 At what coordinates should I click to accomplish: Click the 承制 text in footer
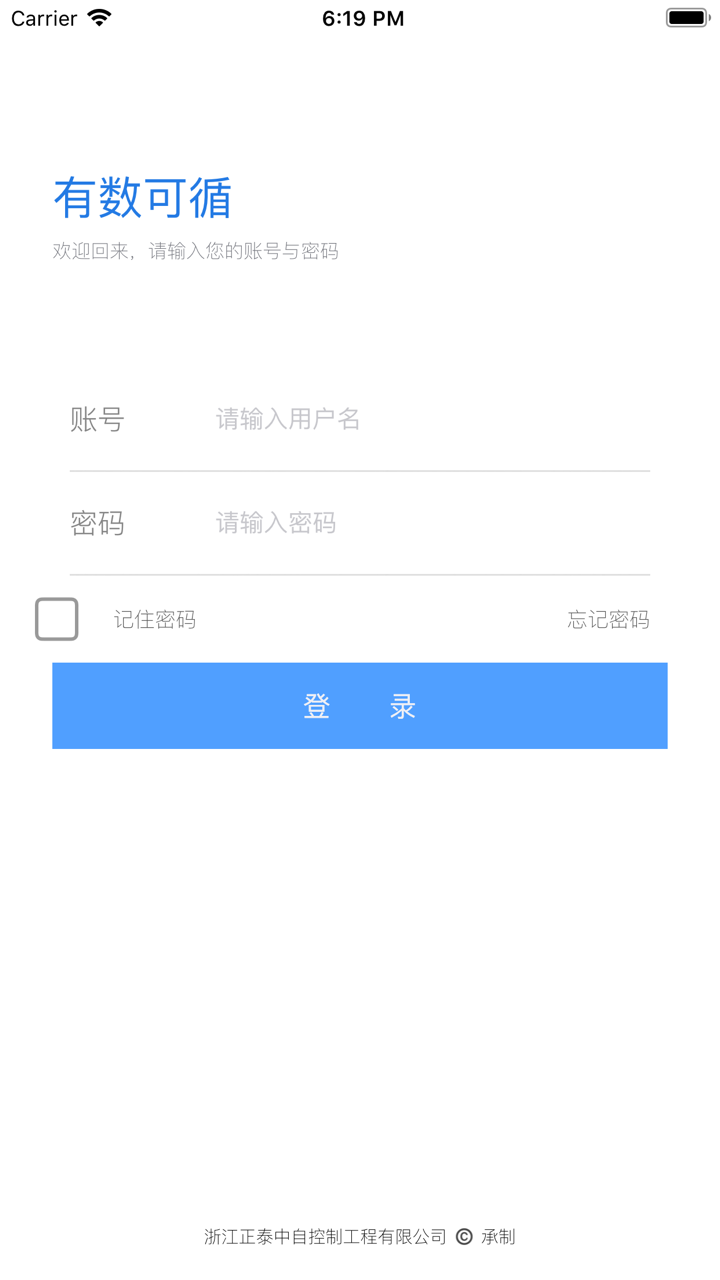click(500, 1237)
